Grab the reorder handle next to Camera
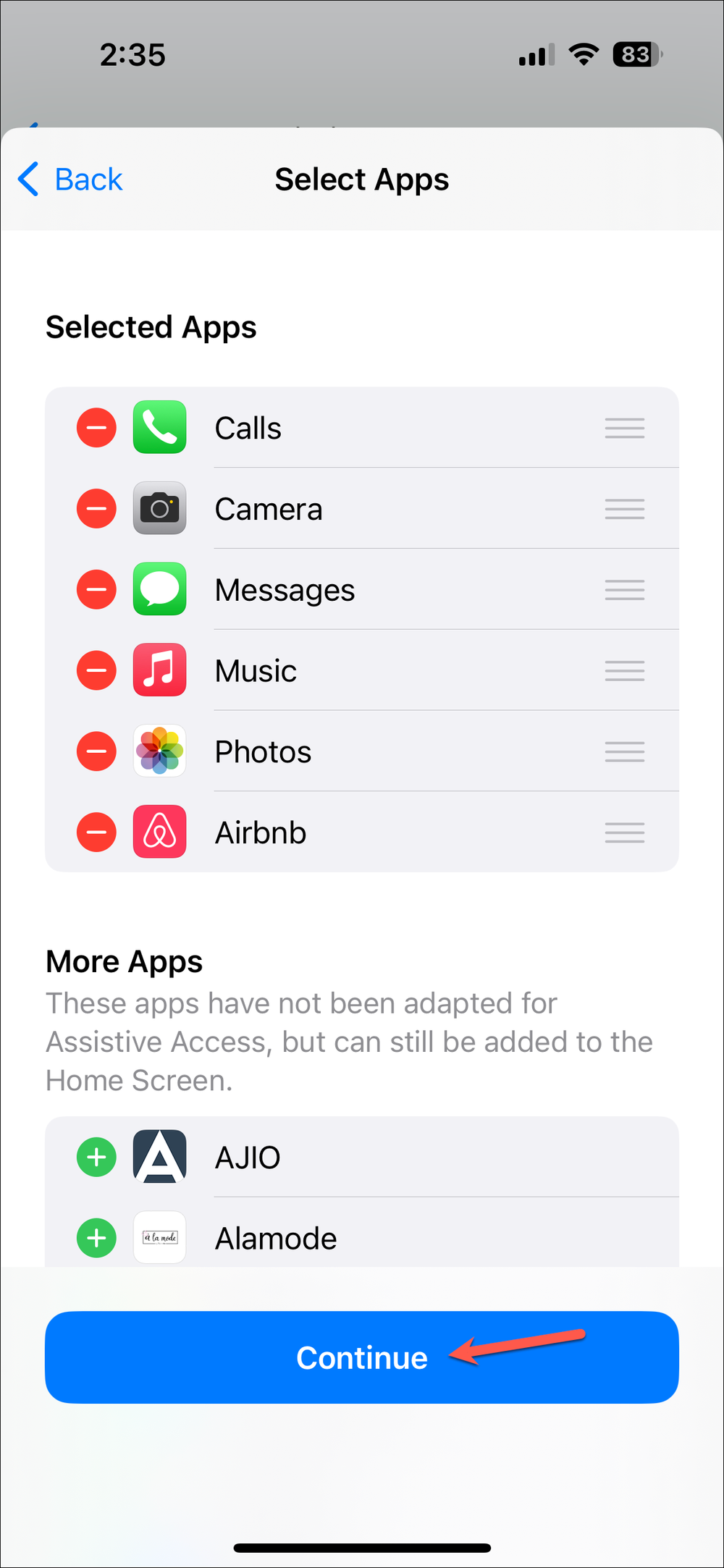Image resolution: width=724 pixels, height=1568 pixels. pyautogui.click(x=624, y=508)
